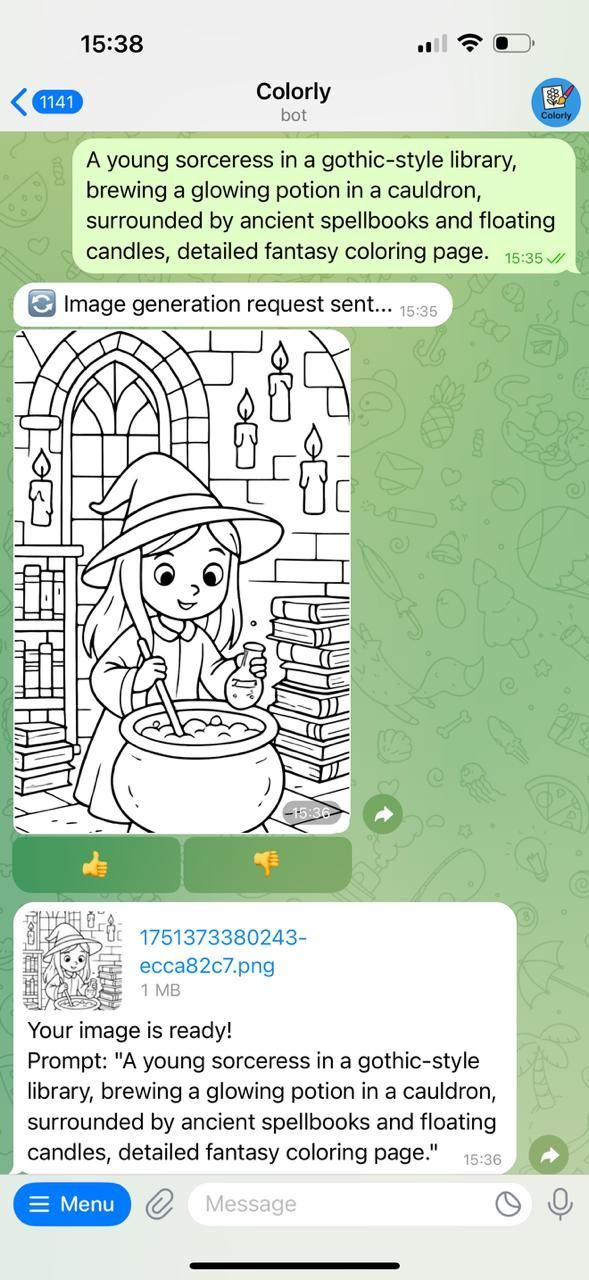Attach a file with the paperclip
The width and height of the screenshot is (589, 1280).
(160, 1205)
